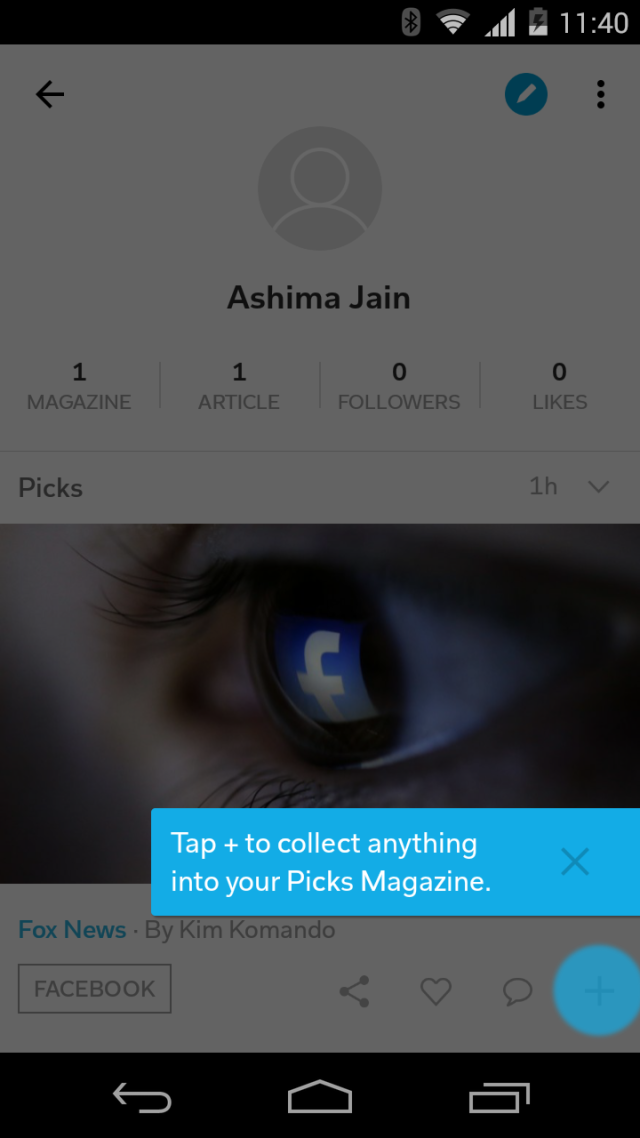Tap the system home button
The width and height of the screenshot is (640, 1138).
(x=320, y=1097)
